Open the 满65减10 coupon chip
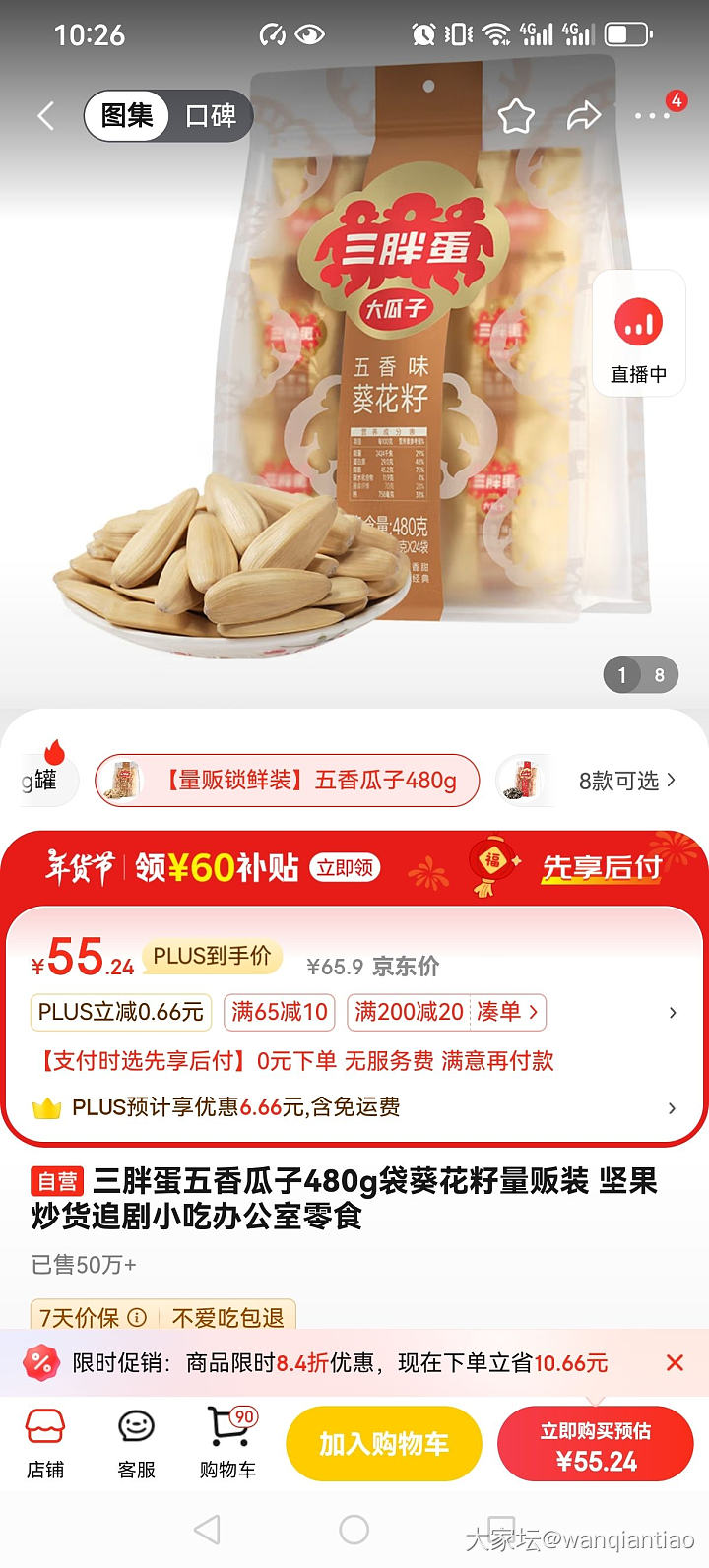The width and height of the screenshot is (709, 1568). [280, 1012]
